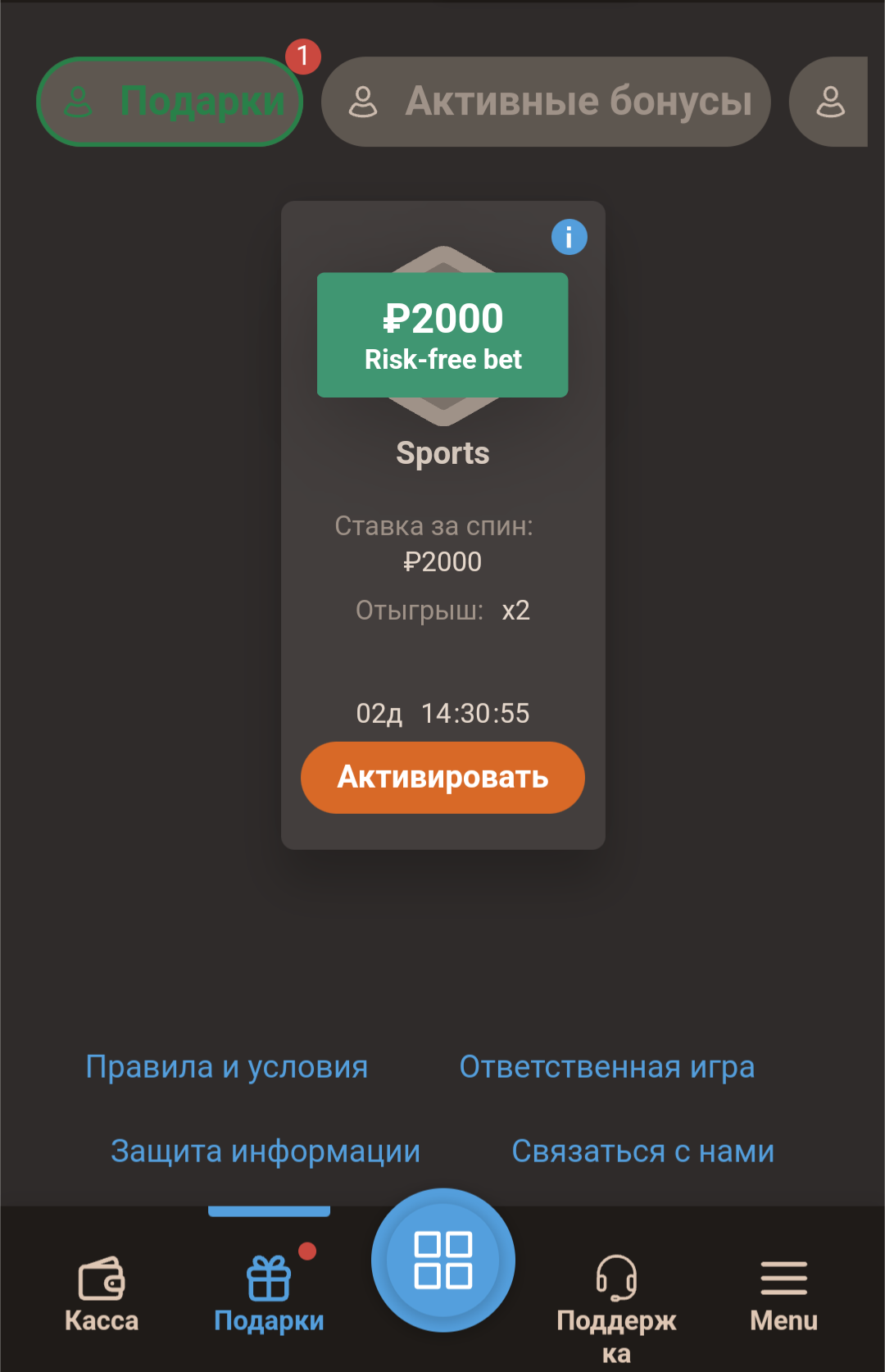Open the Связаться с нами link

coord(642,1152)
